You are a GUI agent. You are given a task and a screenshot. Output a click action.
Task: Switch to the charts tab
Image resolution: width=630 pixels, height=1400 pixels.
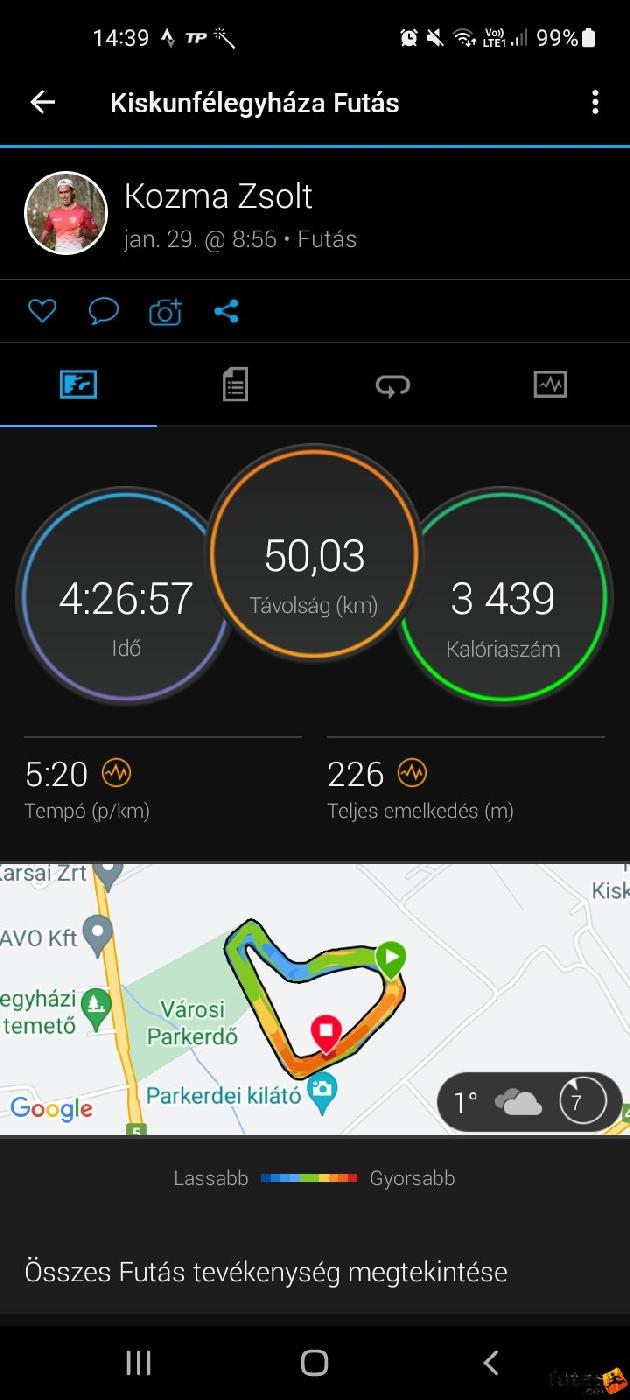(x=550, y=384)
